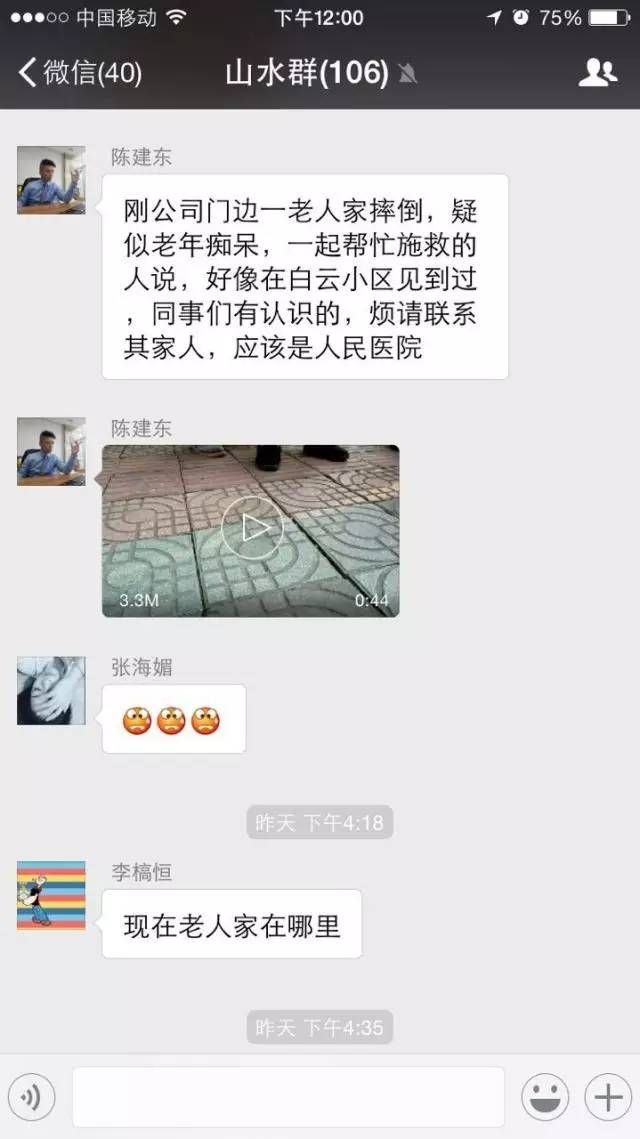Open the emoji sticker panel
Viewport: 640px width, 1139px height.
coord(545,1098)
